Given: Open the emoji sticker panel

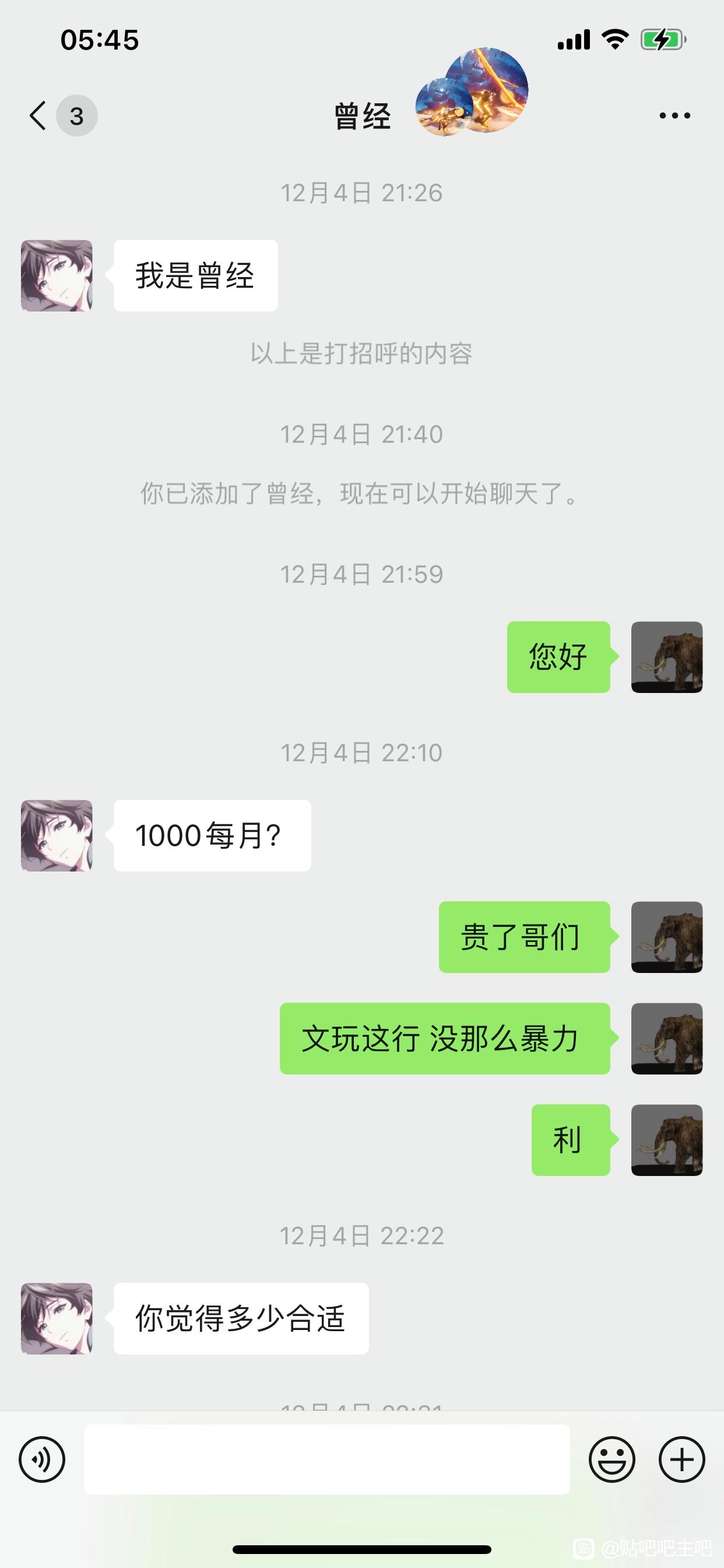Looking at the screenshot, I should coord(611,1459).
